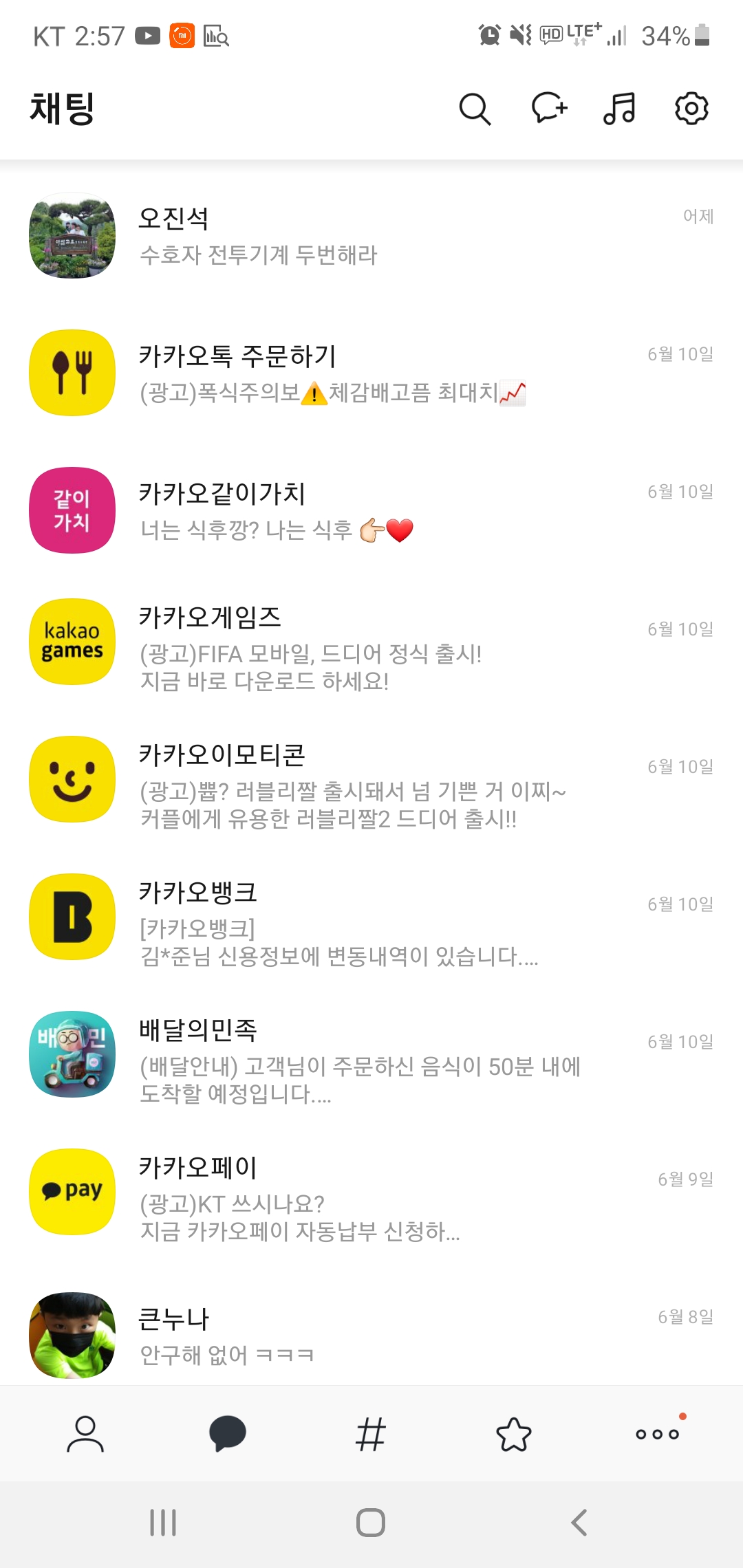Tap the system back button
Screen dimensions: 743x1568
point(579,1523)
